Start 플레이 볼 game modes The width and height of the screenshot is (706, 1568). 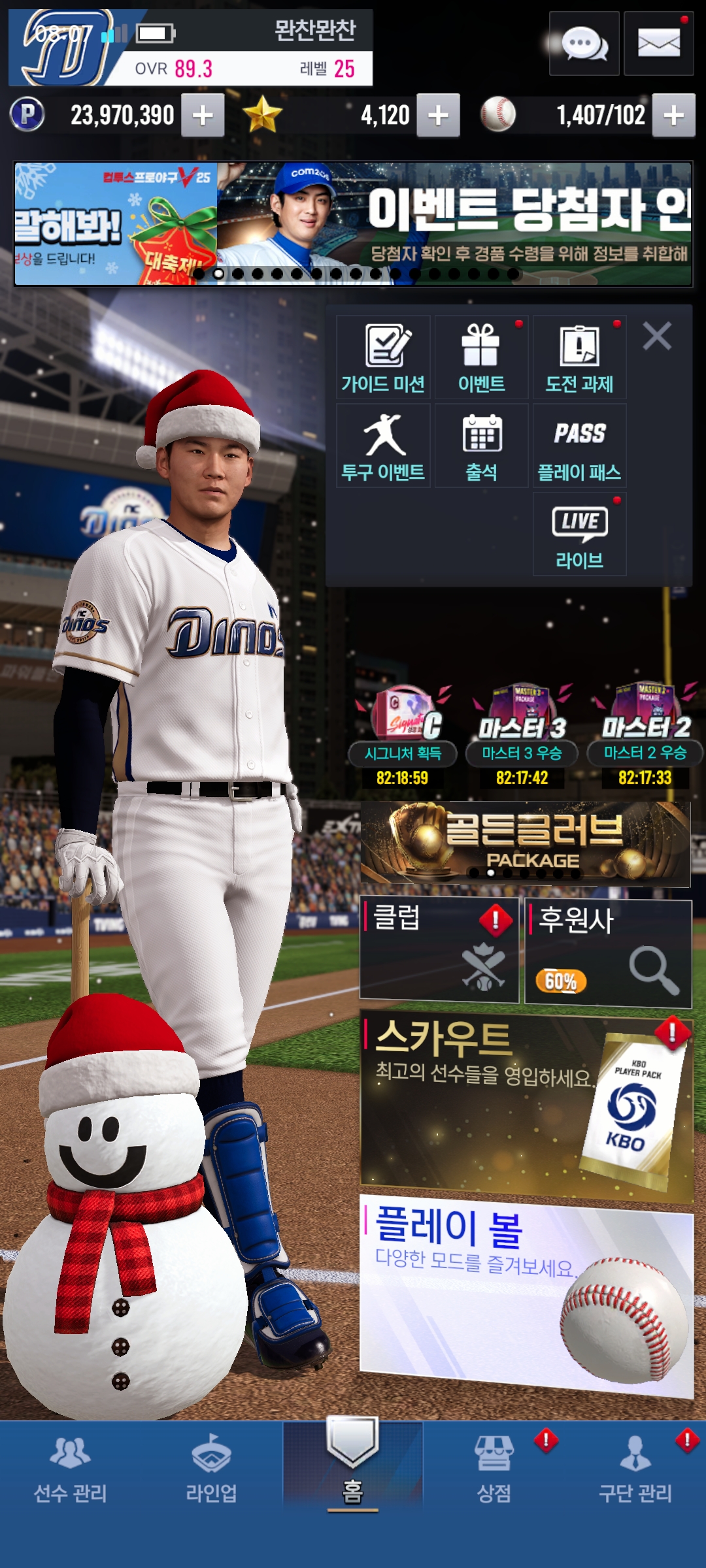click(x=527, y=1297)
